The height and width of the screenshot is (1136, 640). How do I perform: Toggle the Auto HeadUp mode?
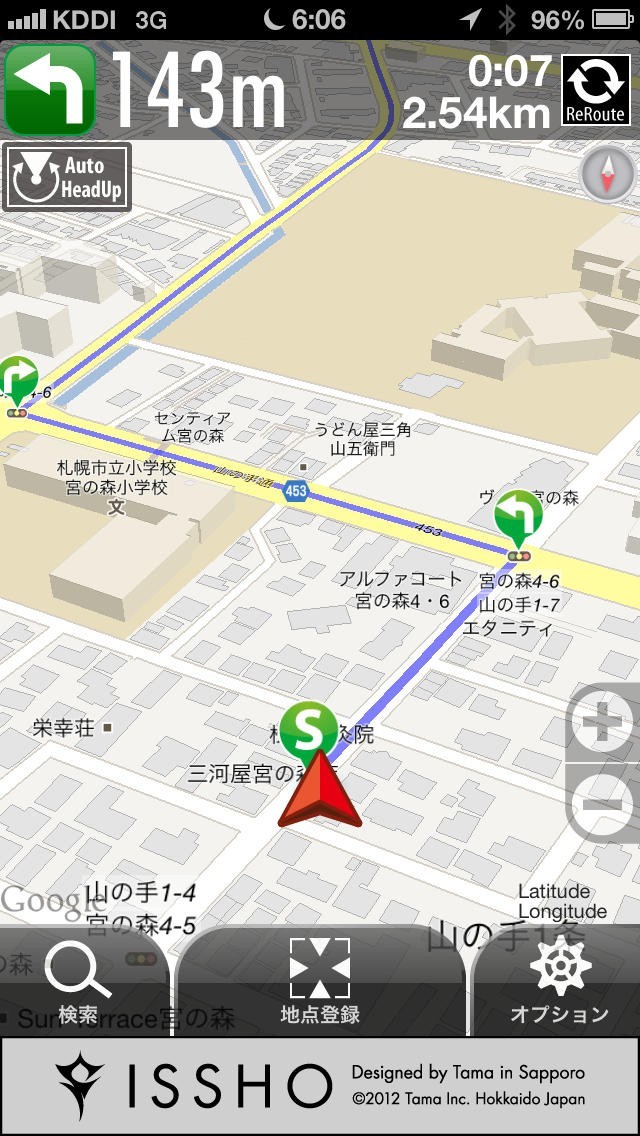(67, 178)
